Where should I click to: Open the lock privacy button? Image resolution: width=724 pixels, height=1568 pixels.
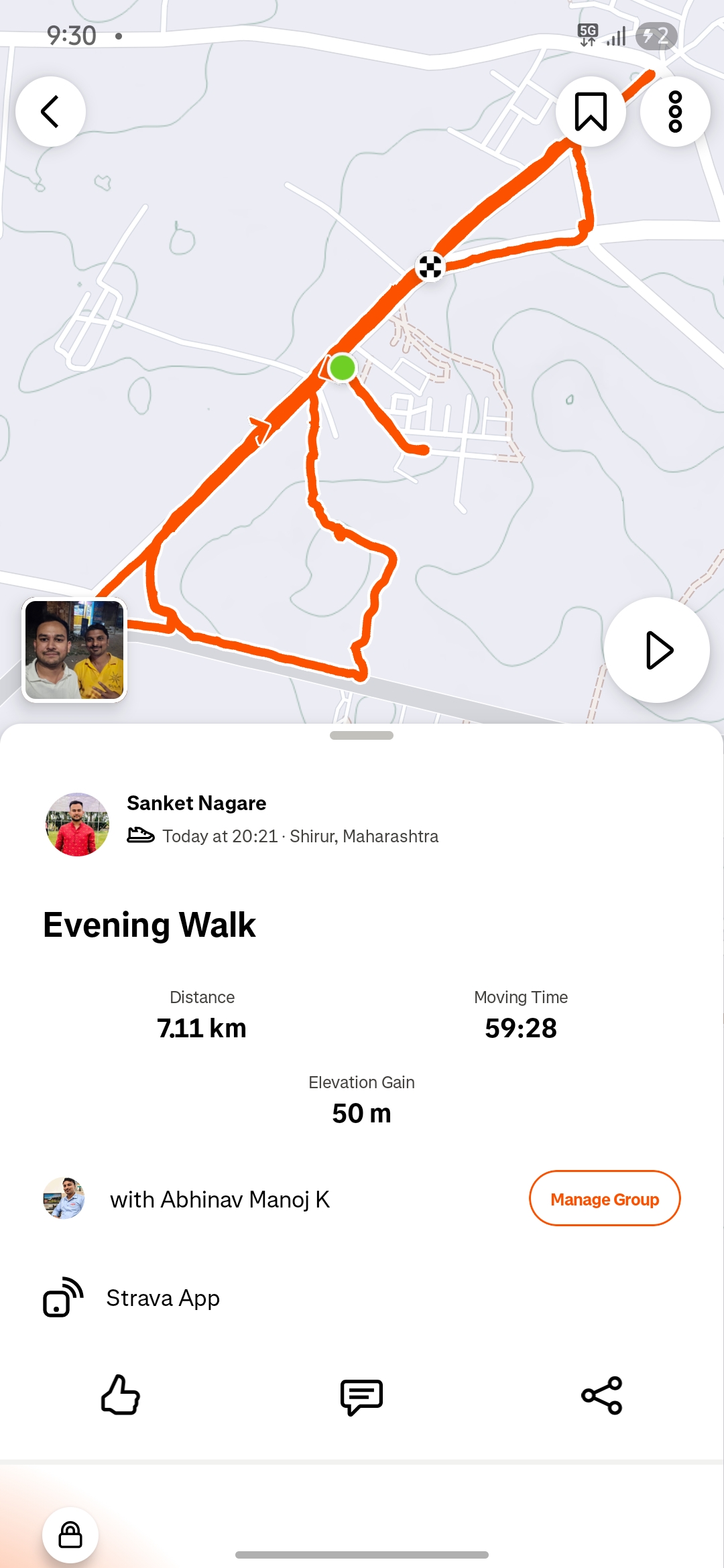point(70,1534)
